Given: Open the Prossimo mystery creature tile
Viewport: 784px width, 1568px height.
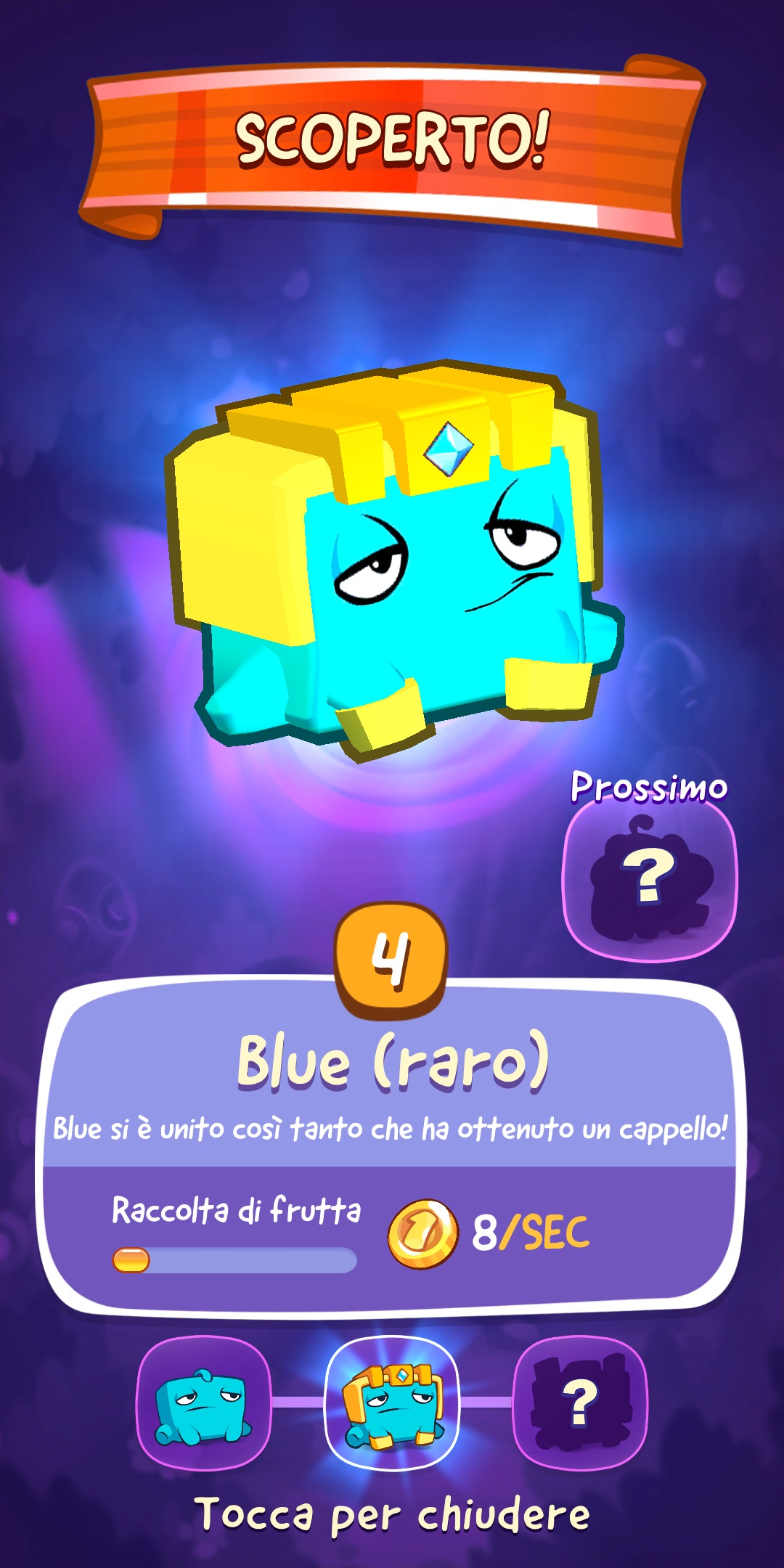Looking at the screenshot, I should [x=650, y=879].
